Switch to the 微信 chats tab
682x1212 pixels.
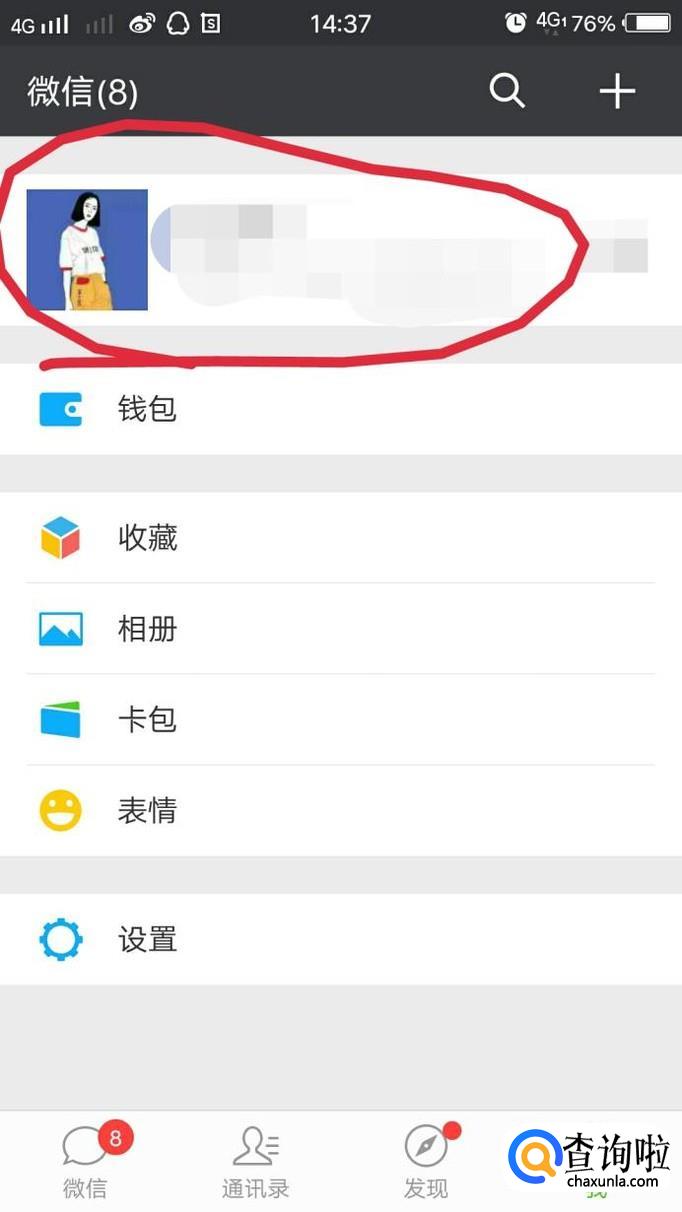point(86,1163)
